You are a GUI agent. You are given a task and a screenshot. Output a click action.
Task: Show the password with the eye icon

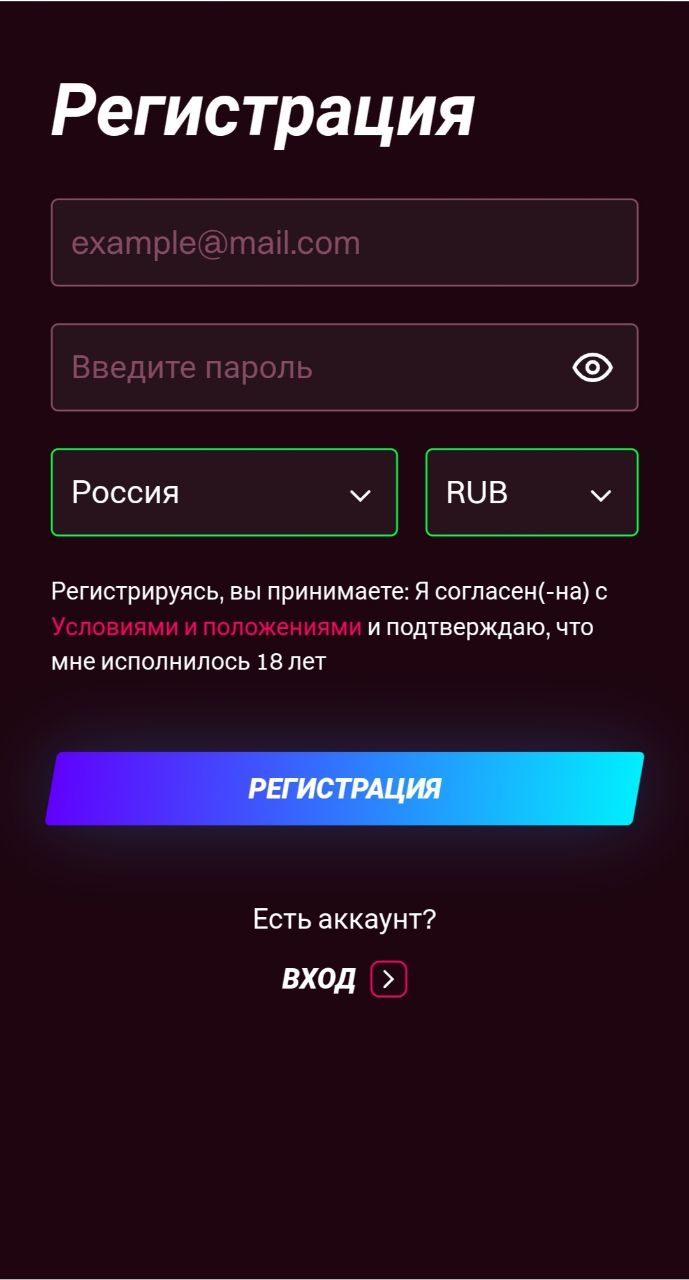pyautogui.click(x=592, y=368)
